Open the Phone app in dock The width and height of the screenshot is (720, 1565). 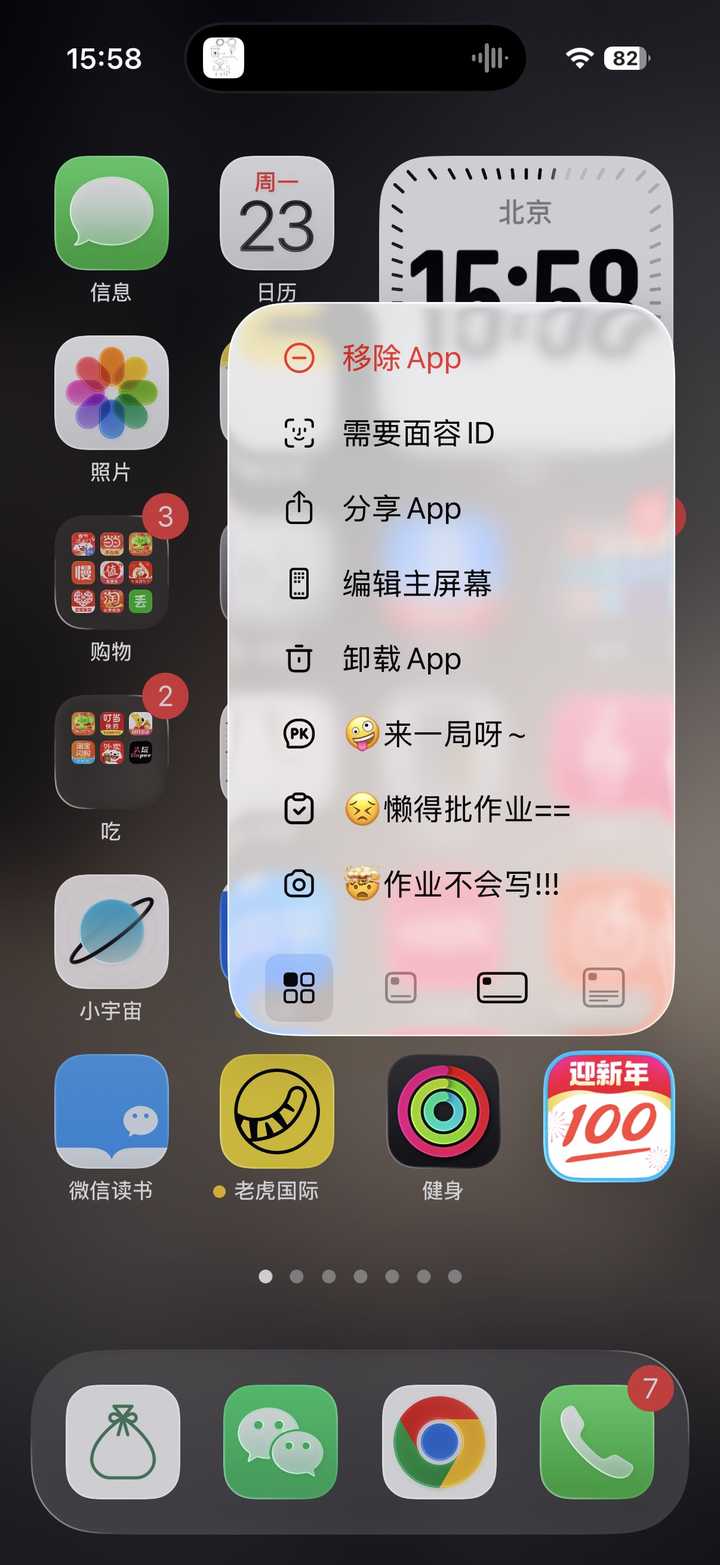[x=597, y=1441]
